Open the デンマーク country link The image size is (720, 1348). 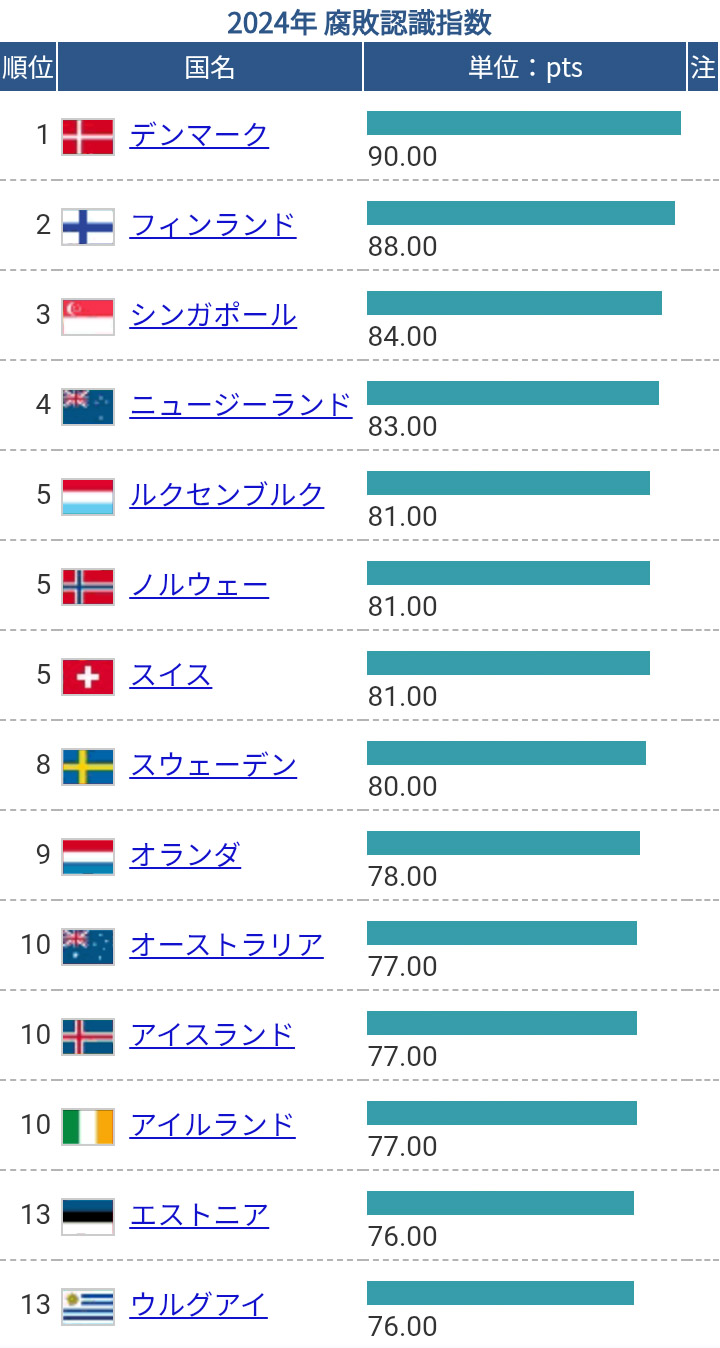click(199, 135)
